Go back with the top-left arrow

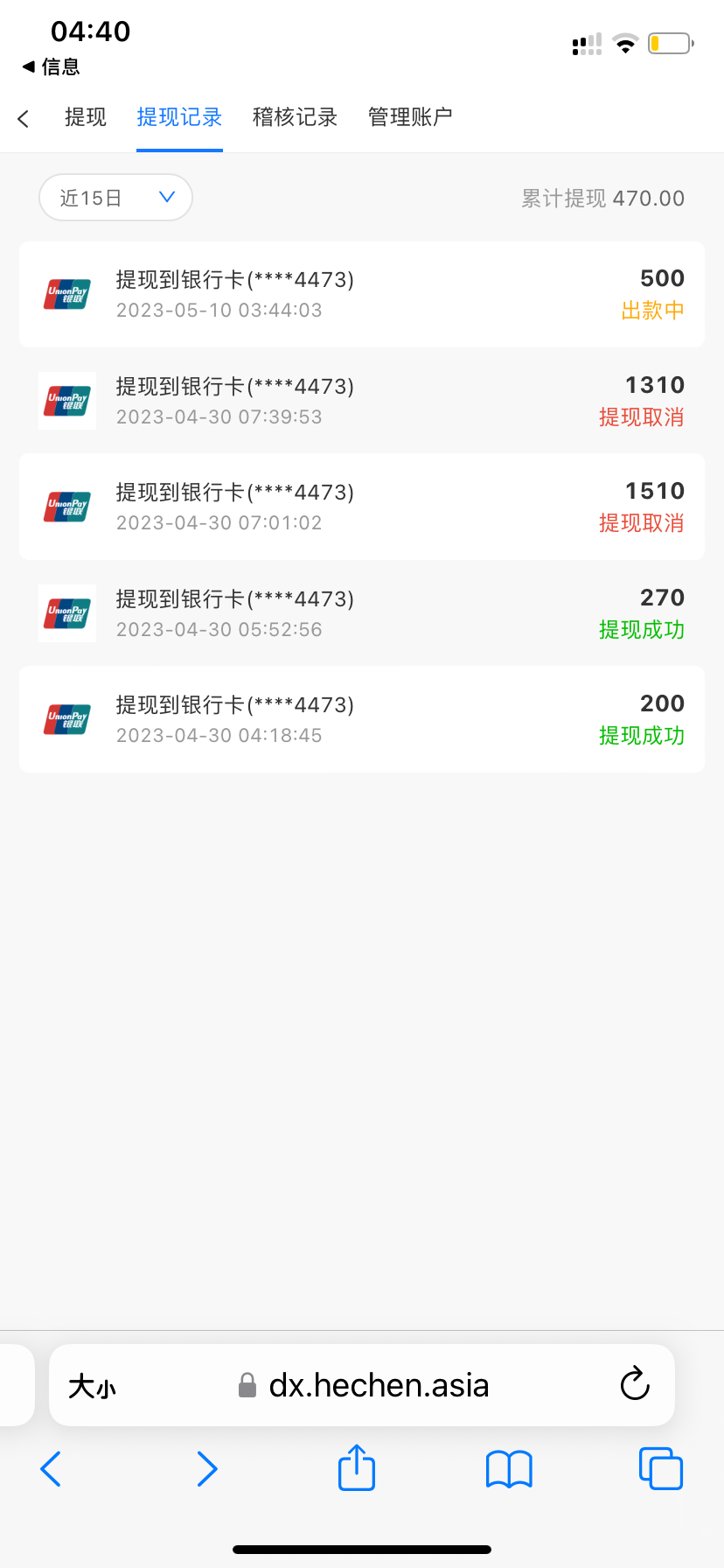pos(24,118)
